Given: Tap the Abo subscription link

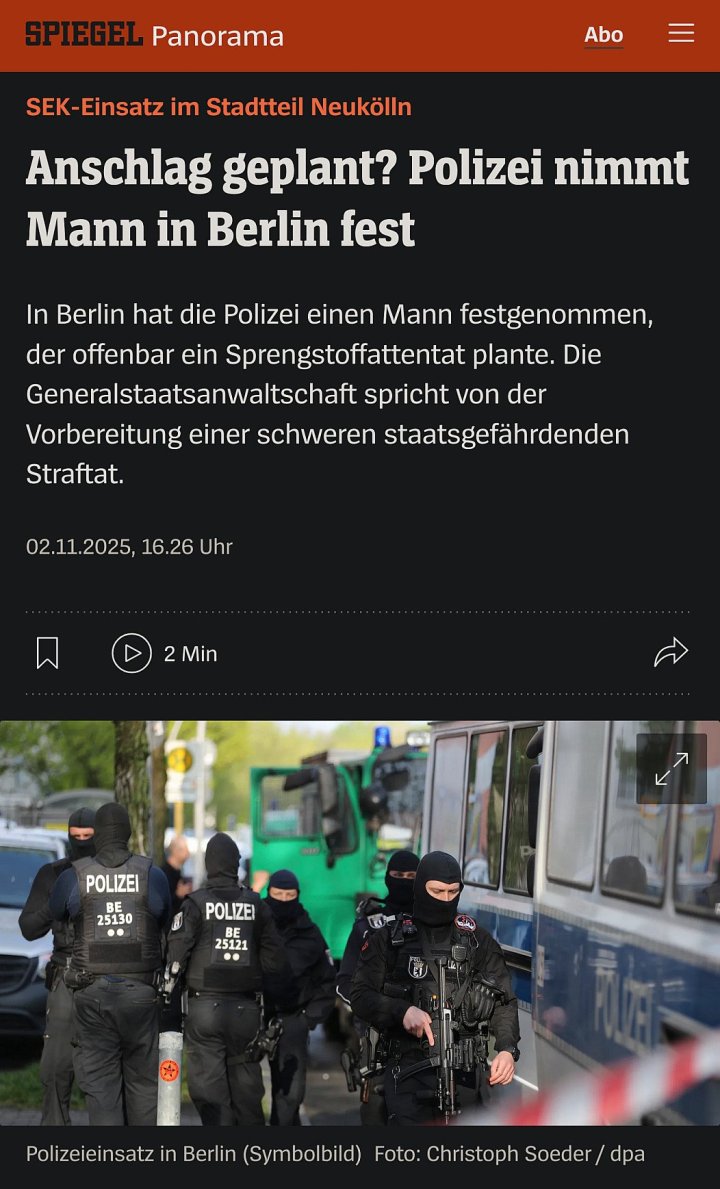Looking at the screenshot, I should (x=603, y=35).
